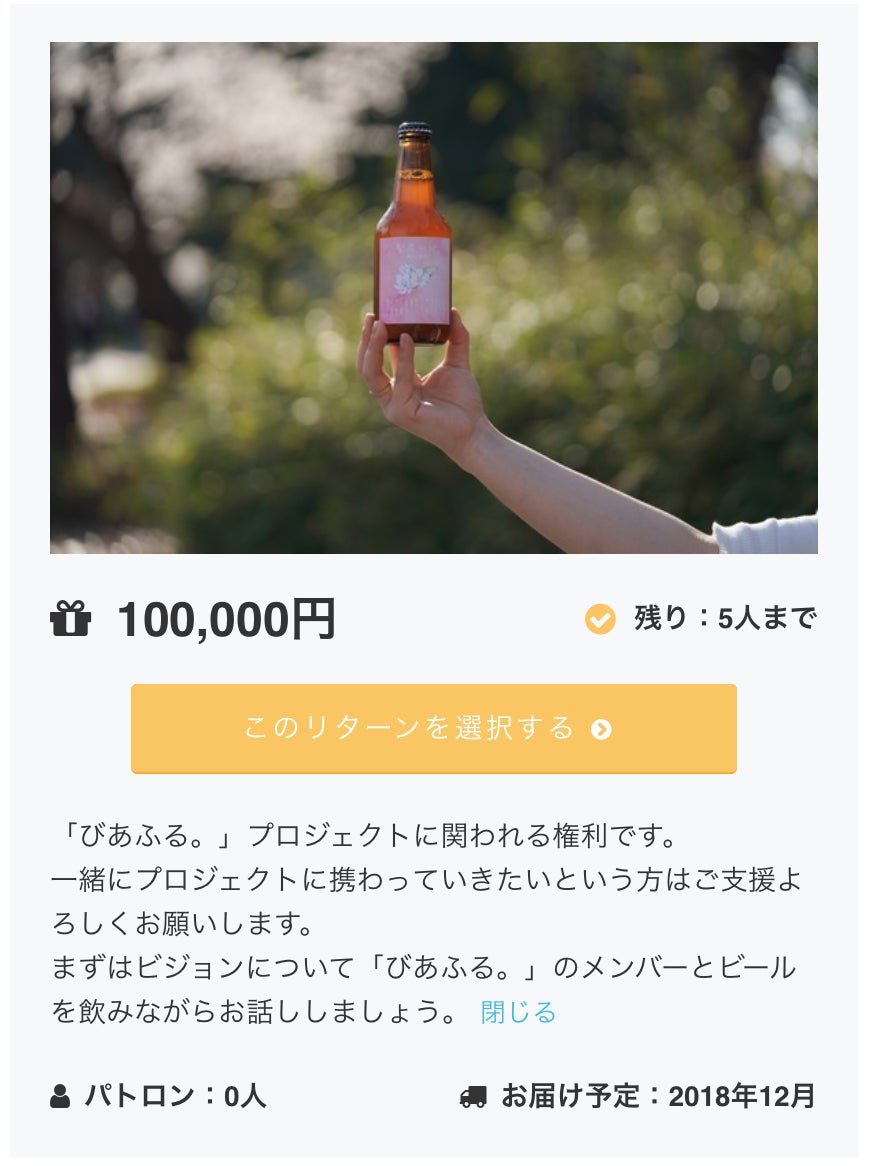The height and width of the screenshot is (1166, 872).
Task: Open the 100,000円 return's bottle image
Action: (x=433, y=297)
